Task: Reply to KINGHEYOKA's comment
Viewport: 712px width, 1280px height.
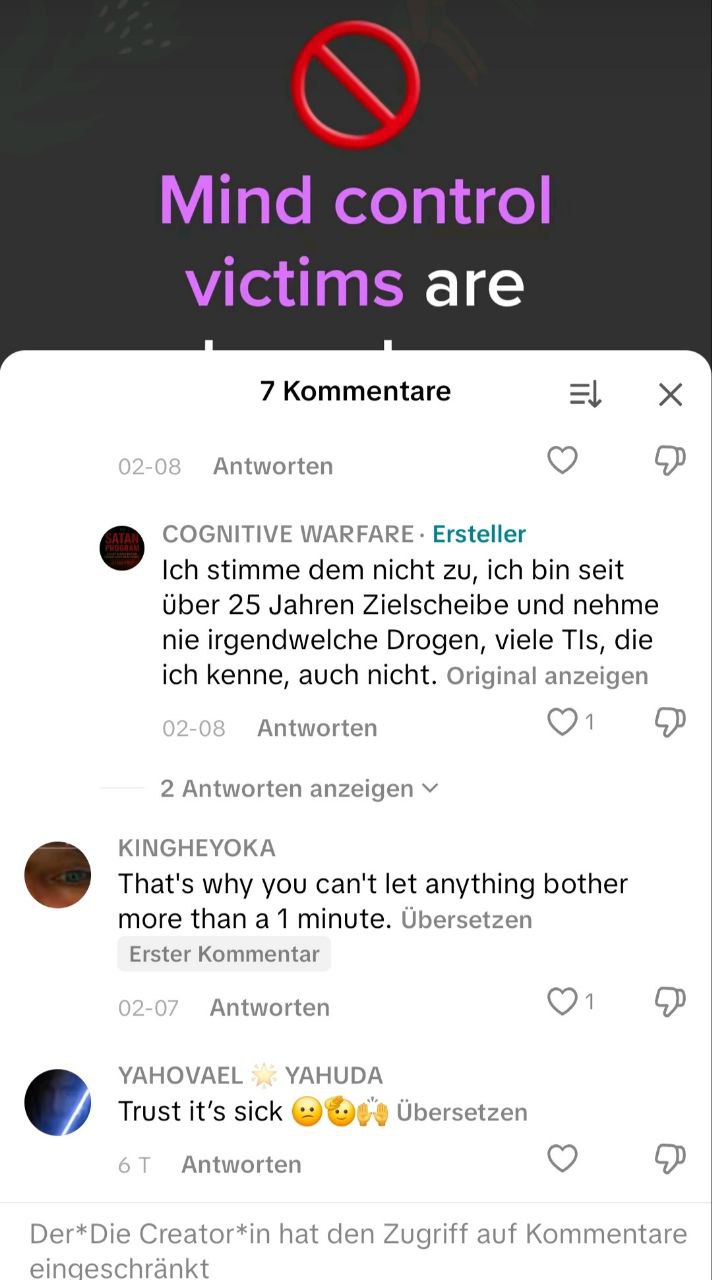Action: point(269,1007)
